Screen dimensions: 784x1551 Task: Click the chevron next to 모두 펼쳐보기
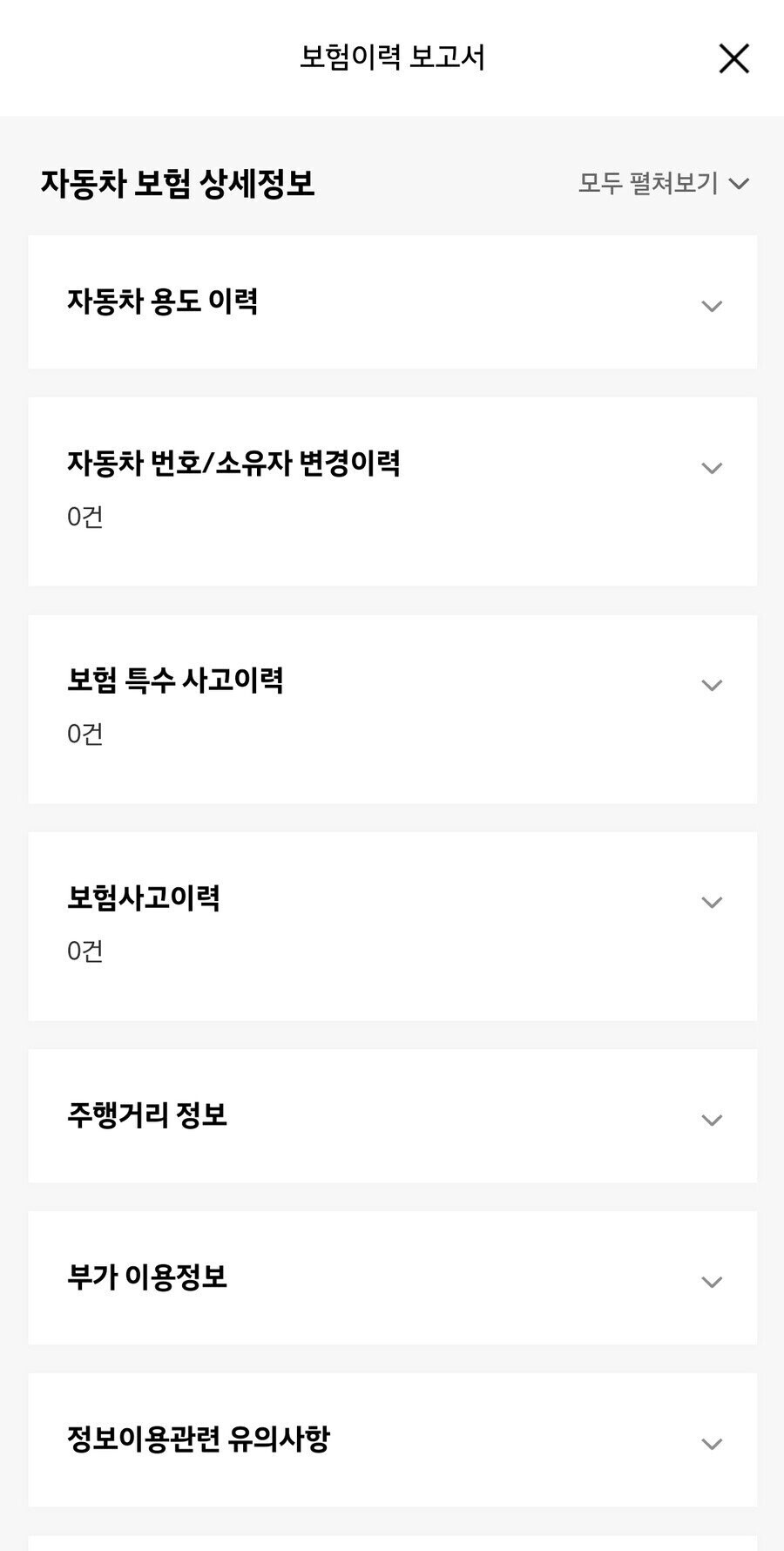pos(740,184)
